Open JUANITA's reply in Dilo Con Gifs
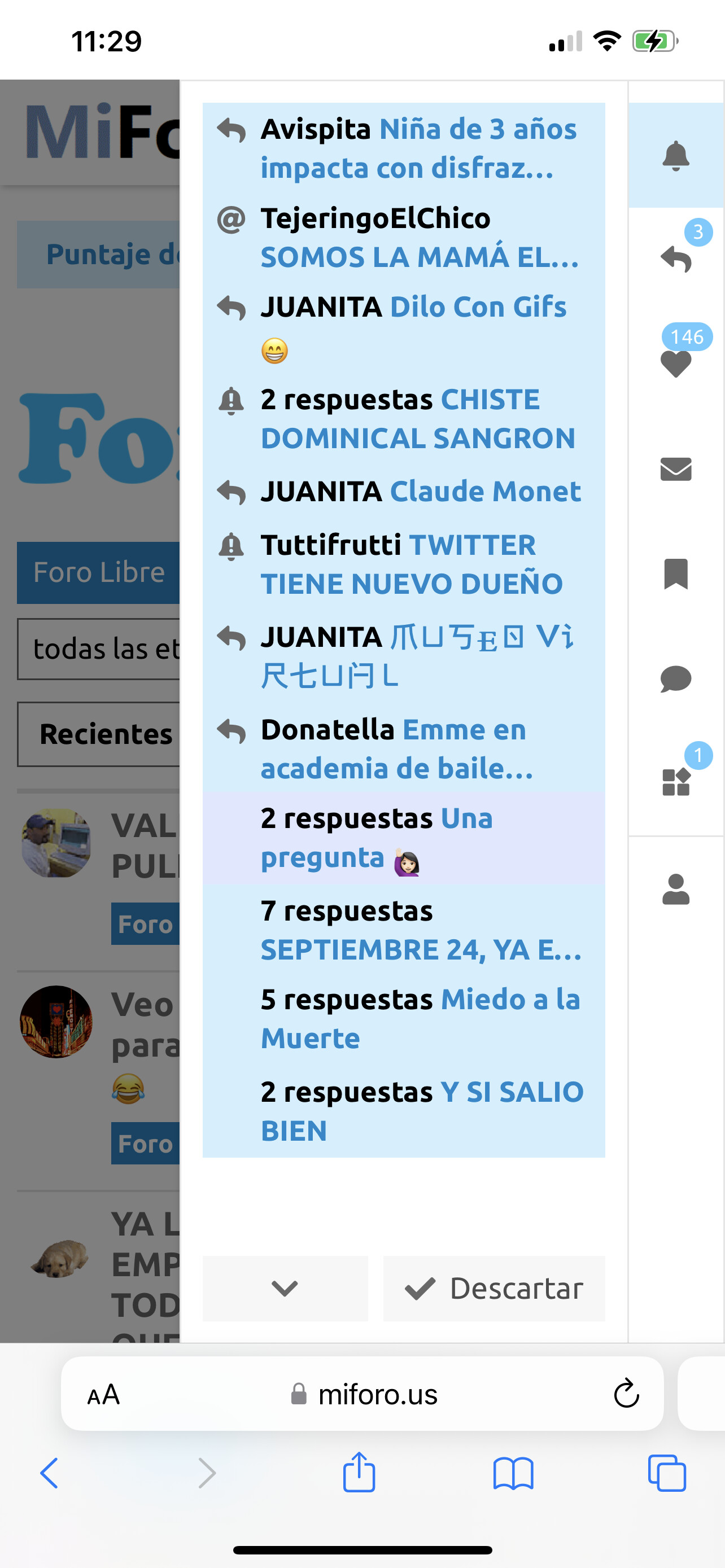The width and height of the screenshot is (725, 1568). pos(404,327)
